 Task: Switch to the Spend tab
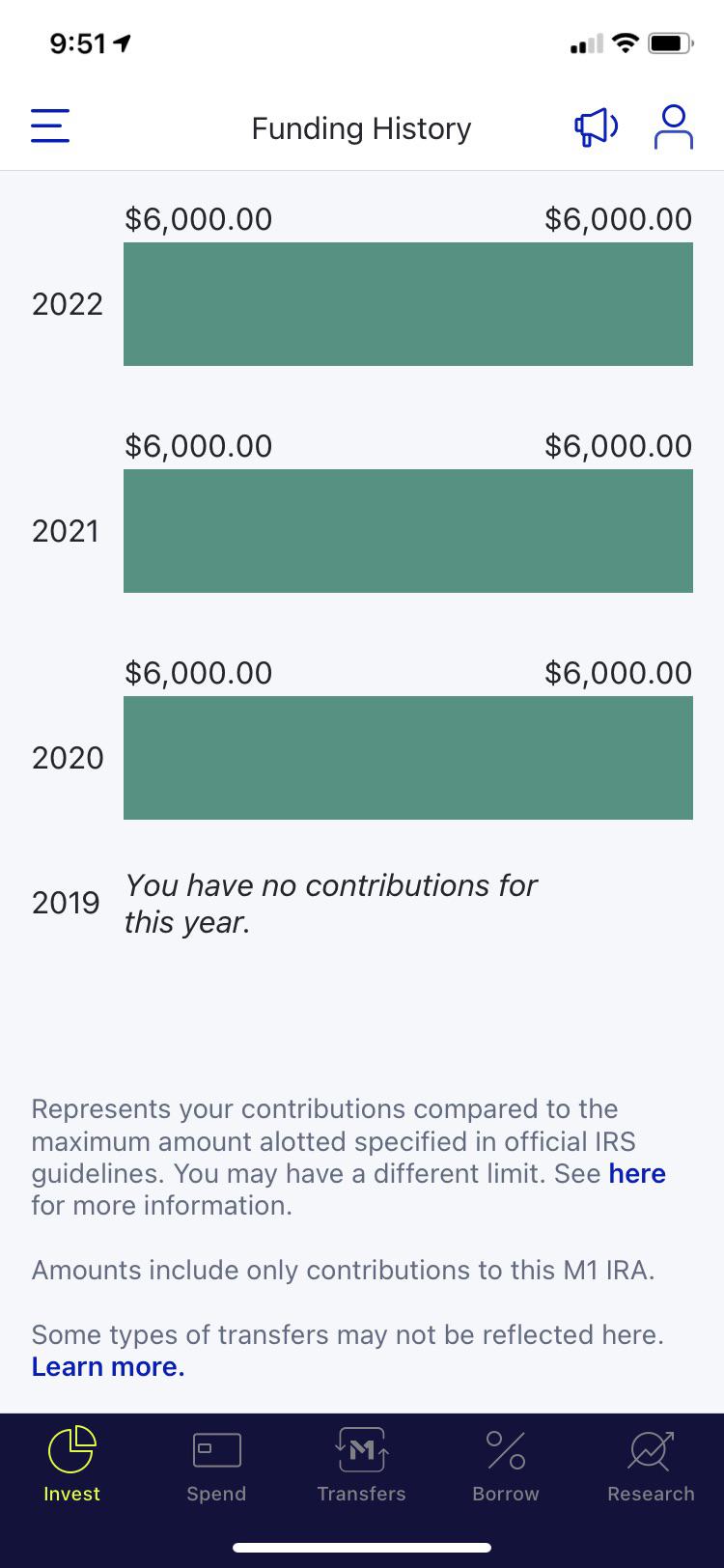pyautogui.click(x=215, y=1468)
